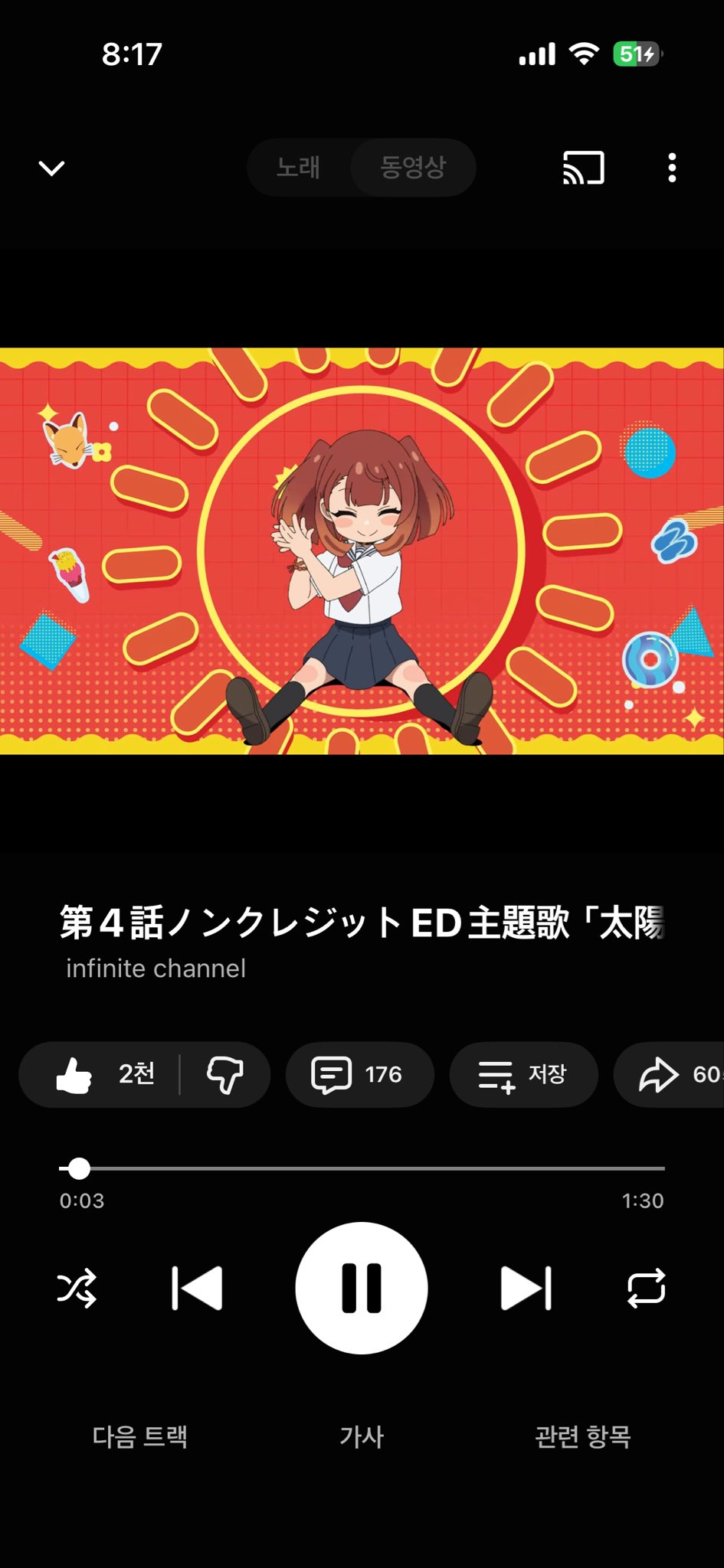Open the 관련 항목 related tab
724x1568 pixels.
pyautogui.click(x=582, y=1436)
